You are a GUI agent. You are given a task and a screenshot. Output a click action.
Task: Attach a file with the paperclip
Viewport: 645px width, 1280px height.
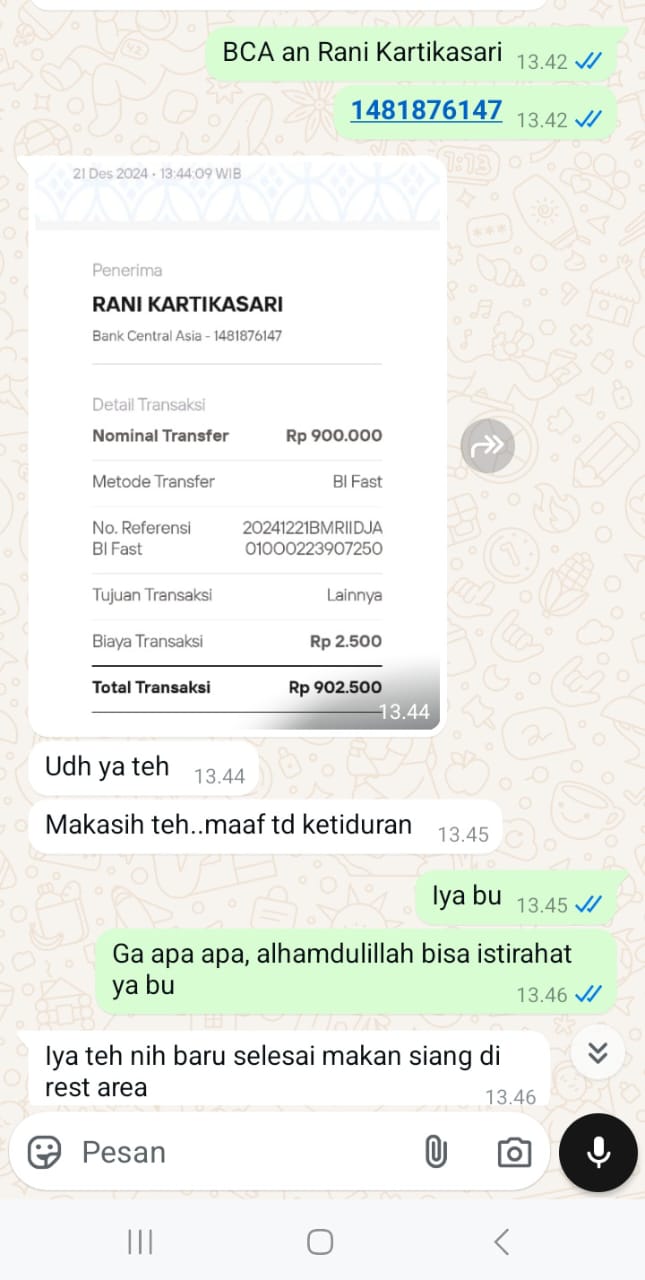pyautogui.click(x=435, y=1152)
